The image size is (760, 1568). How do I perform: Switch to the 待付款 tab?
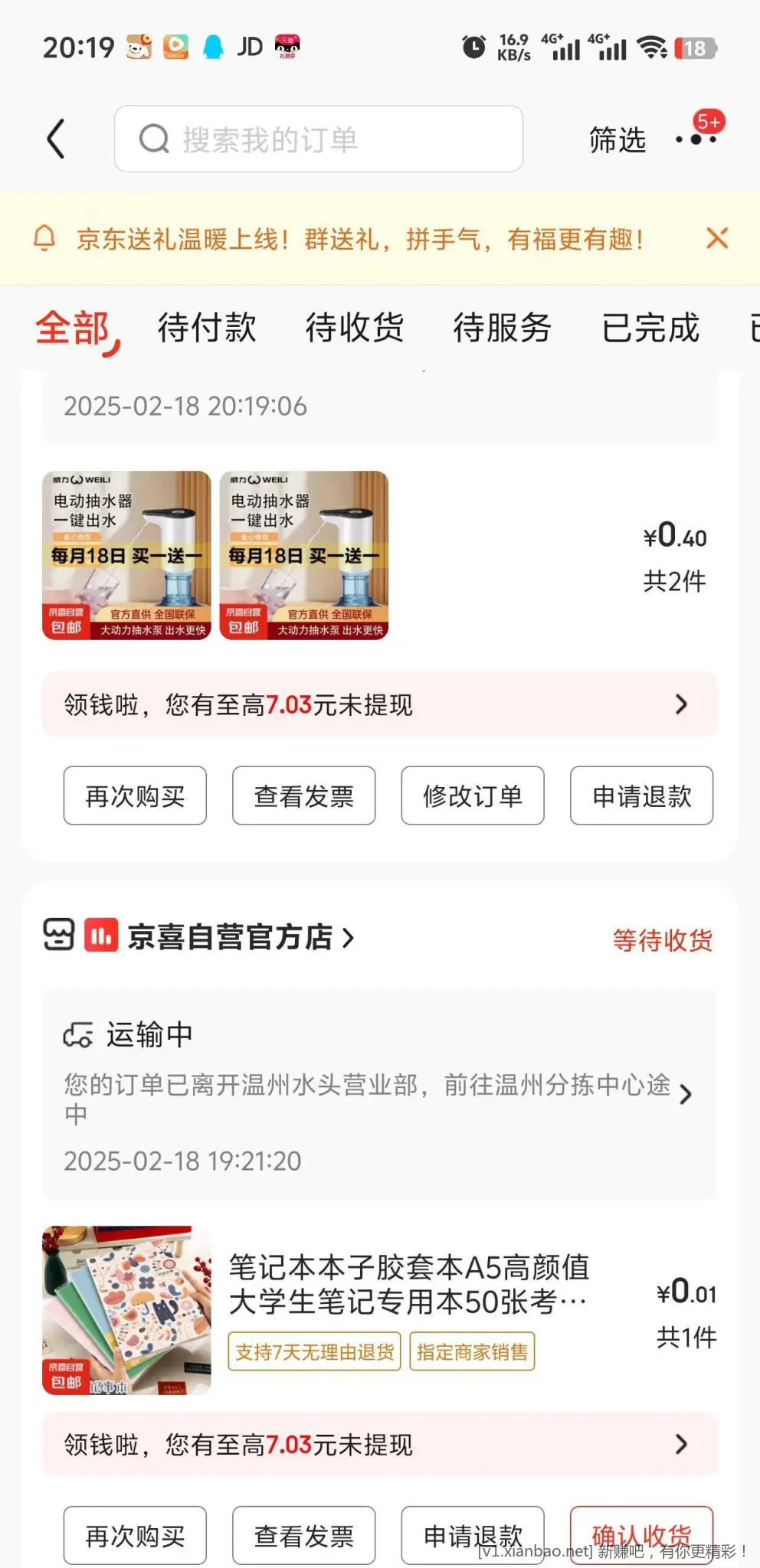tap(207, 328)
